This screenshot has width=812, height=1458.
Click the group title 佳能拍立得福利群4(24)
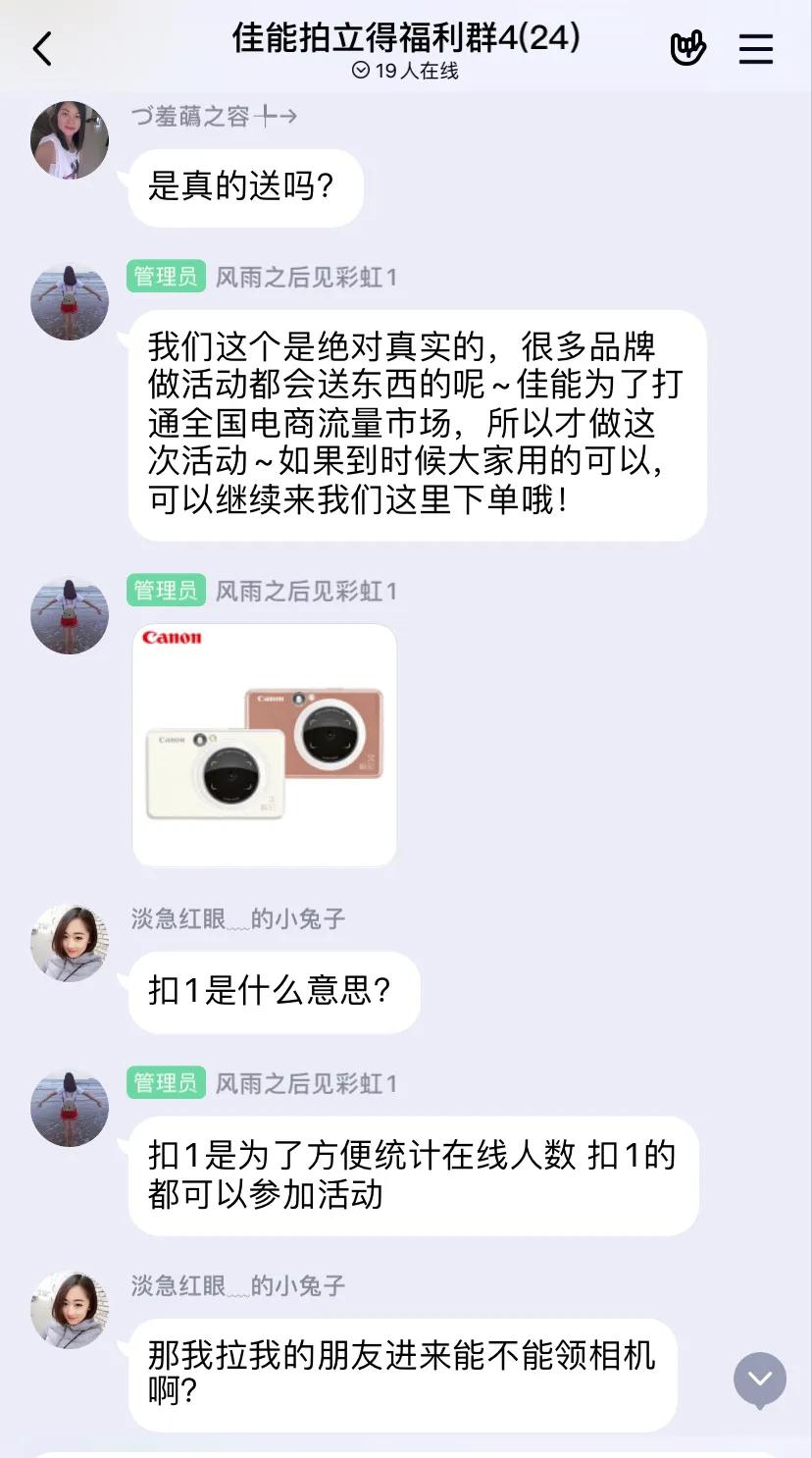(x=405, y=40)
